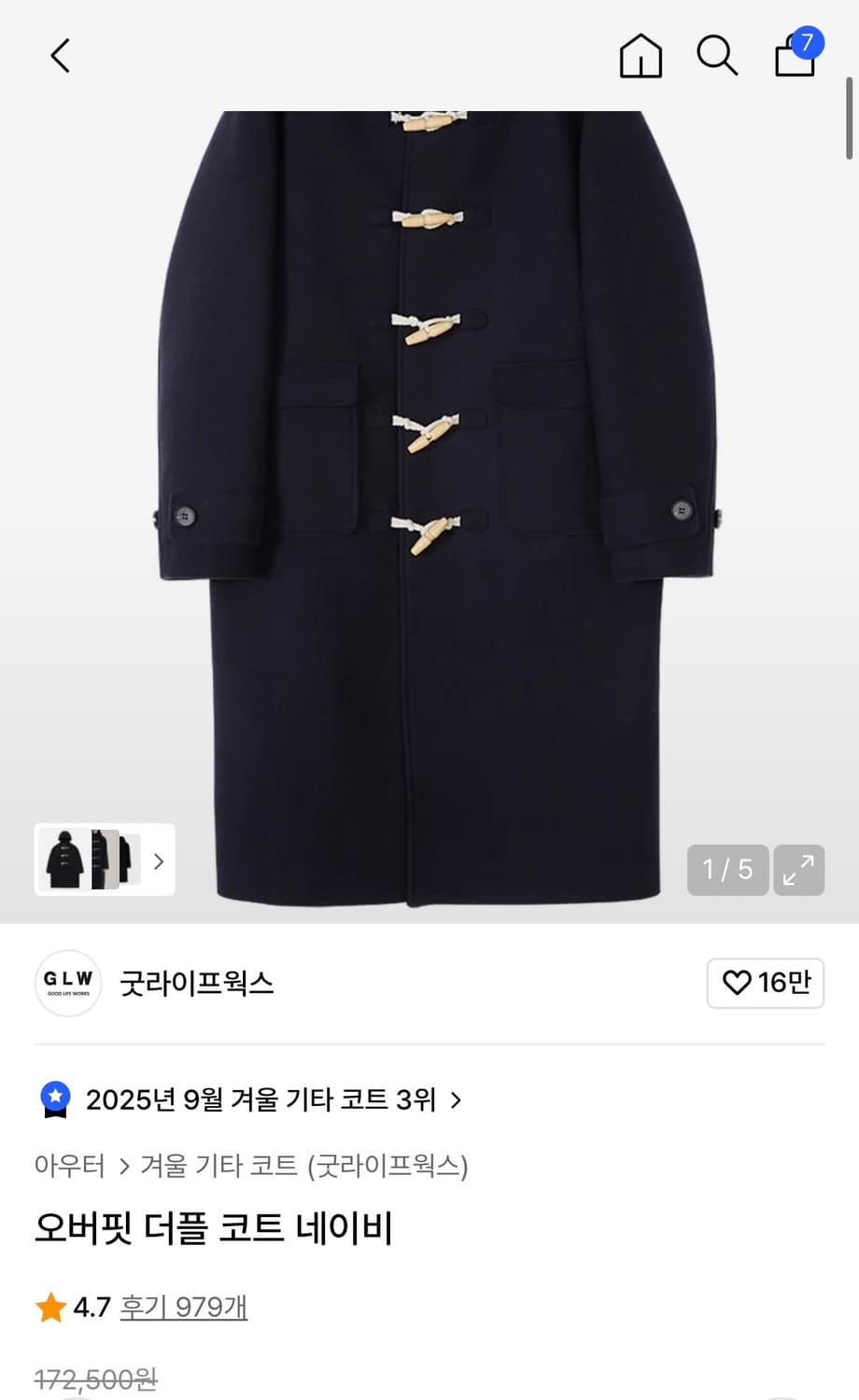Open the shopping bag with 7 items
859x1400 pixels.
pyautogui.click(x=790, y=56)
